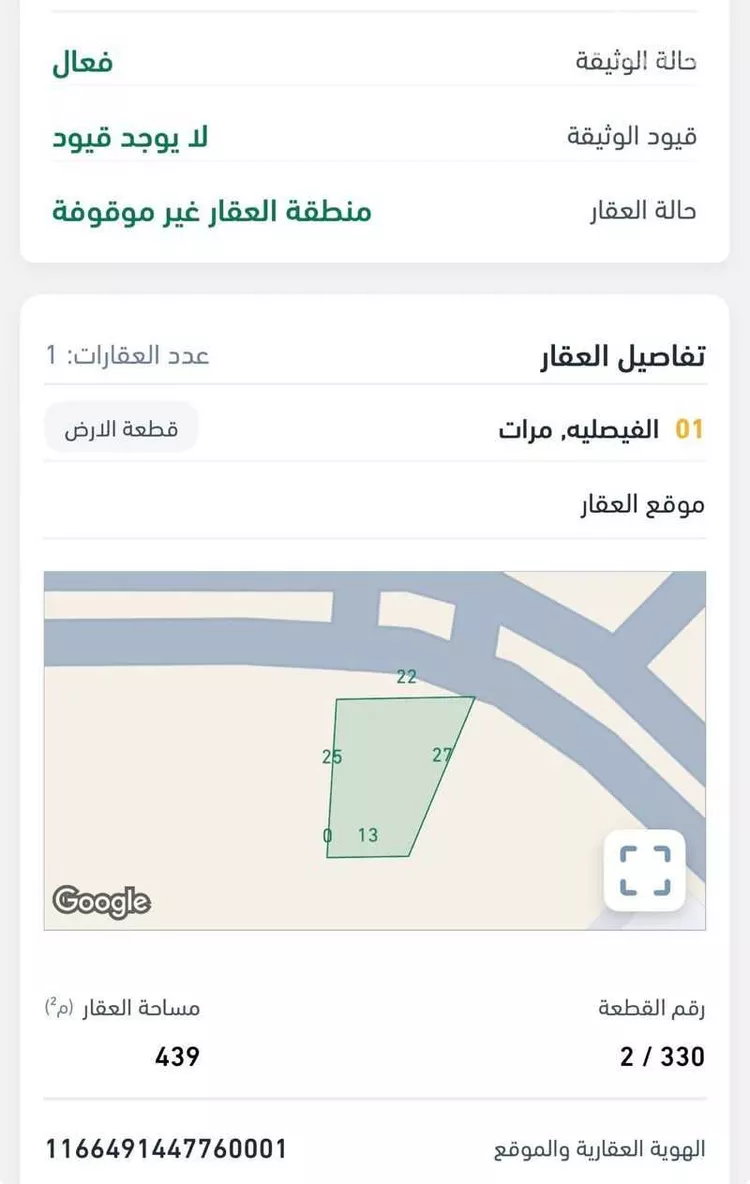Click the 'عدد العقارات: 1' counter
The height and width of the screenshot is (1184, 750).
point(125,355)
